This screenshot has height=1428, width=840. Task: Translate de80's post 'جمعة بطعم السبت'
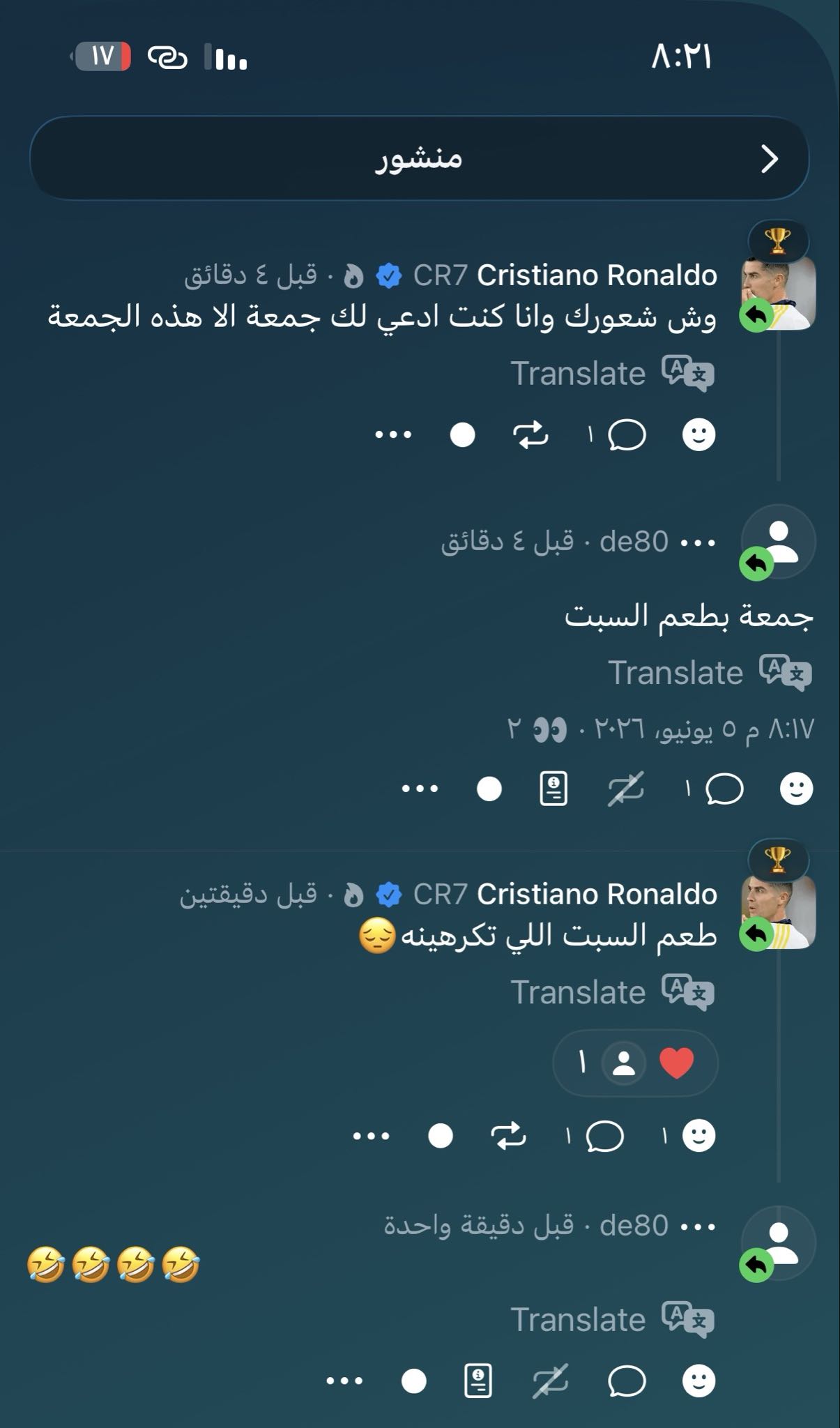[x=710, y=673]
